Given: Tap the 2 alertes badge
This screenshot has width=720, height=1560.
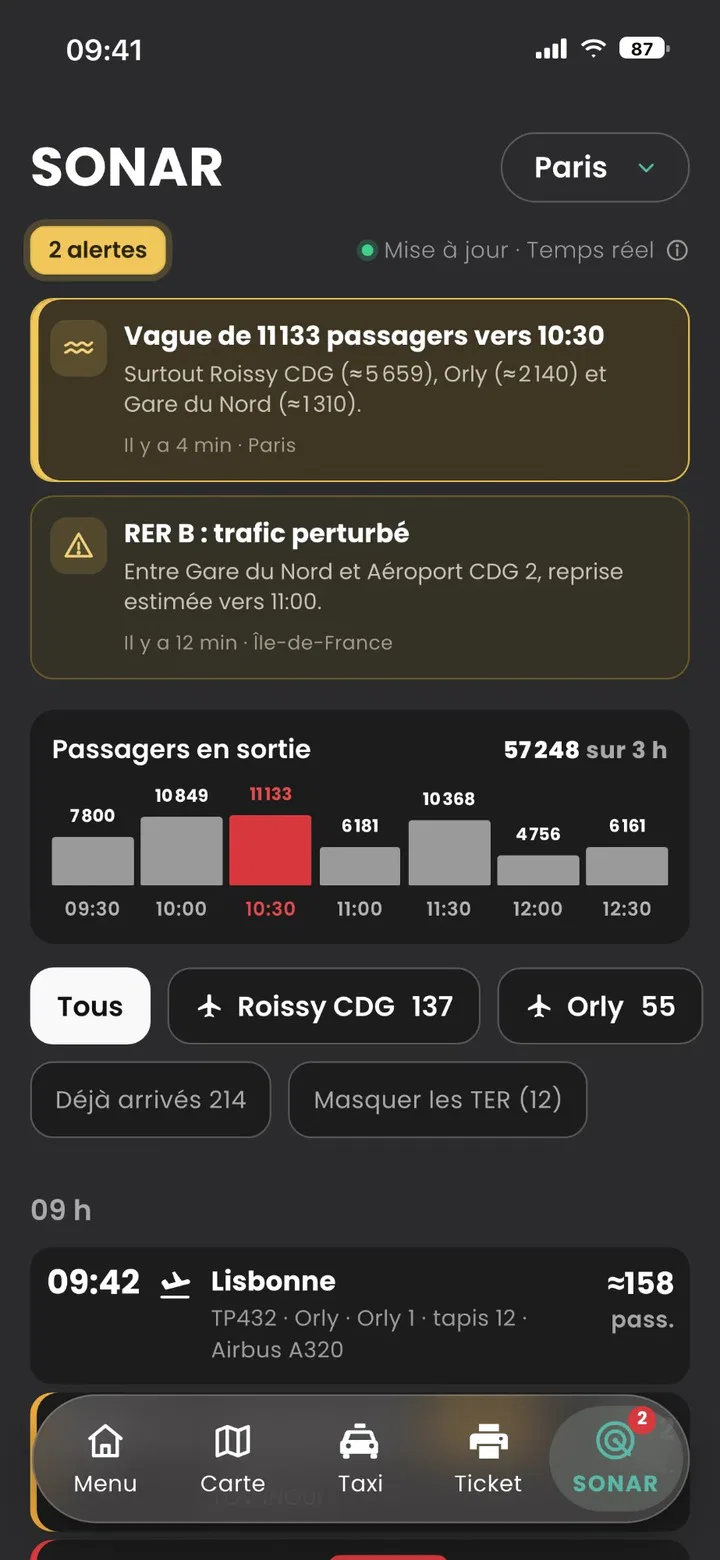Looking at the screenshot, I should [x=98, y=250].
